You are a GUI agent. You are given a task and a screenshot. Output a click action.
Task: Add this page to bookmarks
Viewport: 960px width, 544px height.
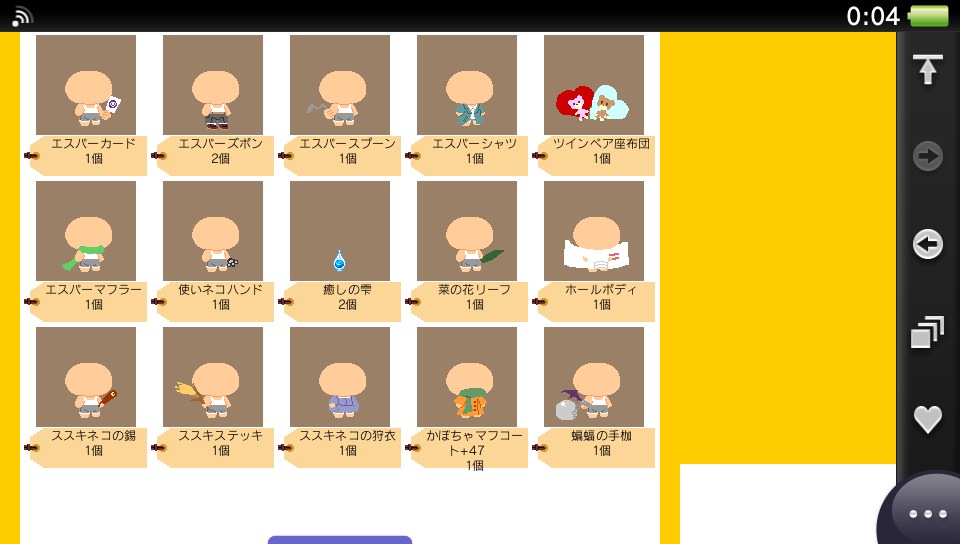pos(927,419)
